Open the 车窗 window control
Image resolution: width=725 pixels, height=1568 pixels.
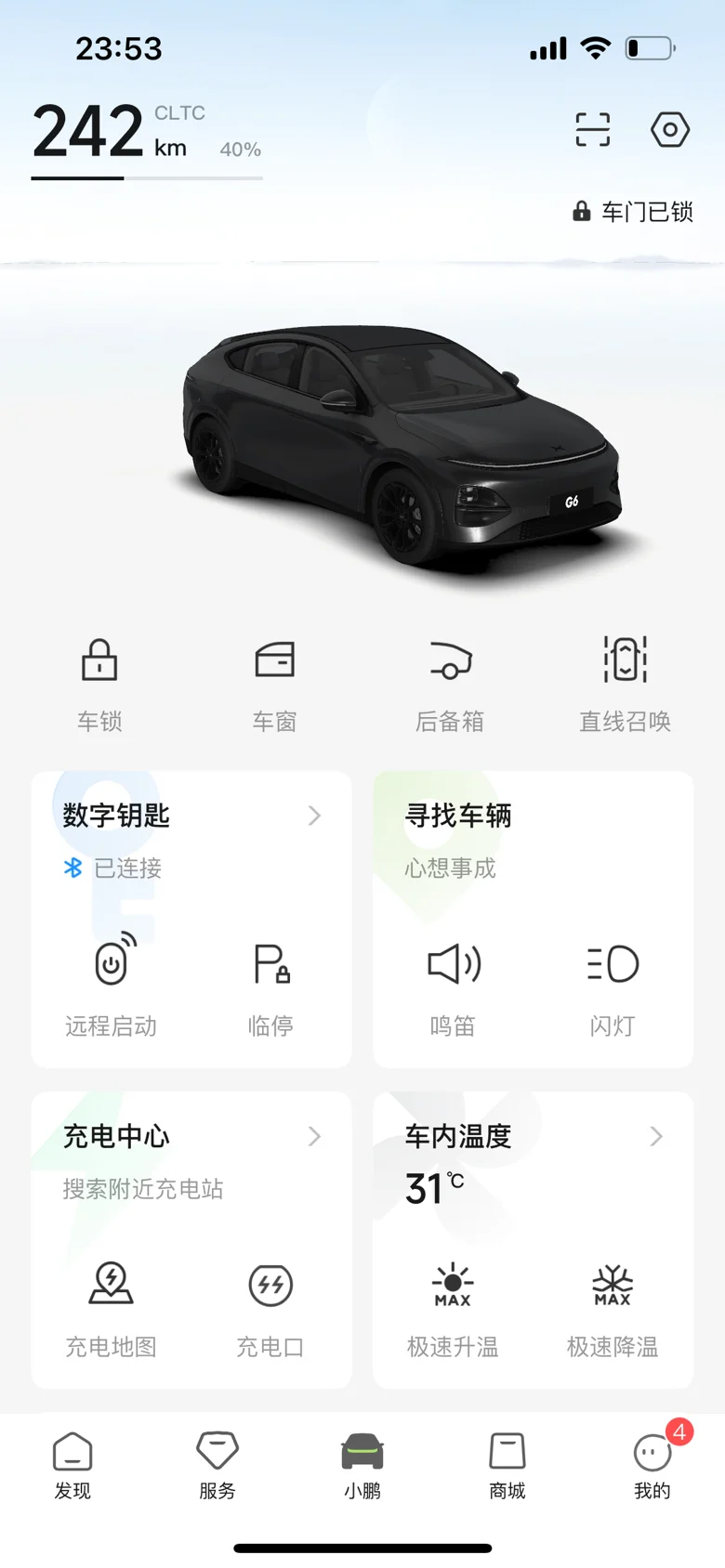click(275, 685)
